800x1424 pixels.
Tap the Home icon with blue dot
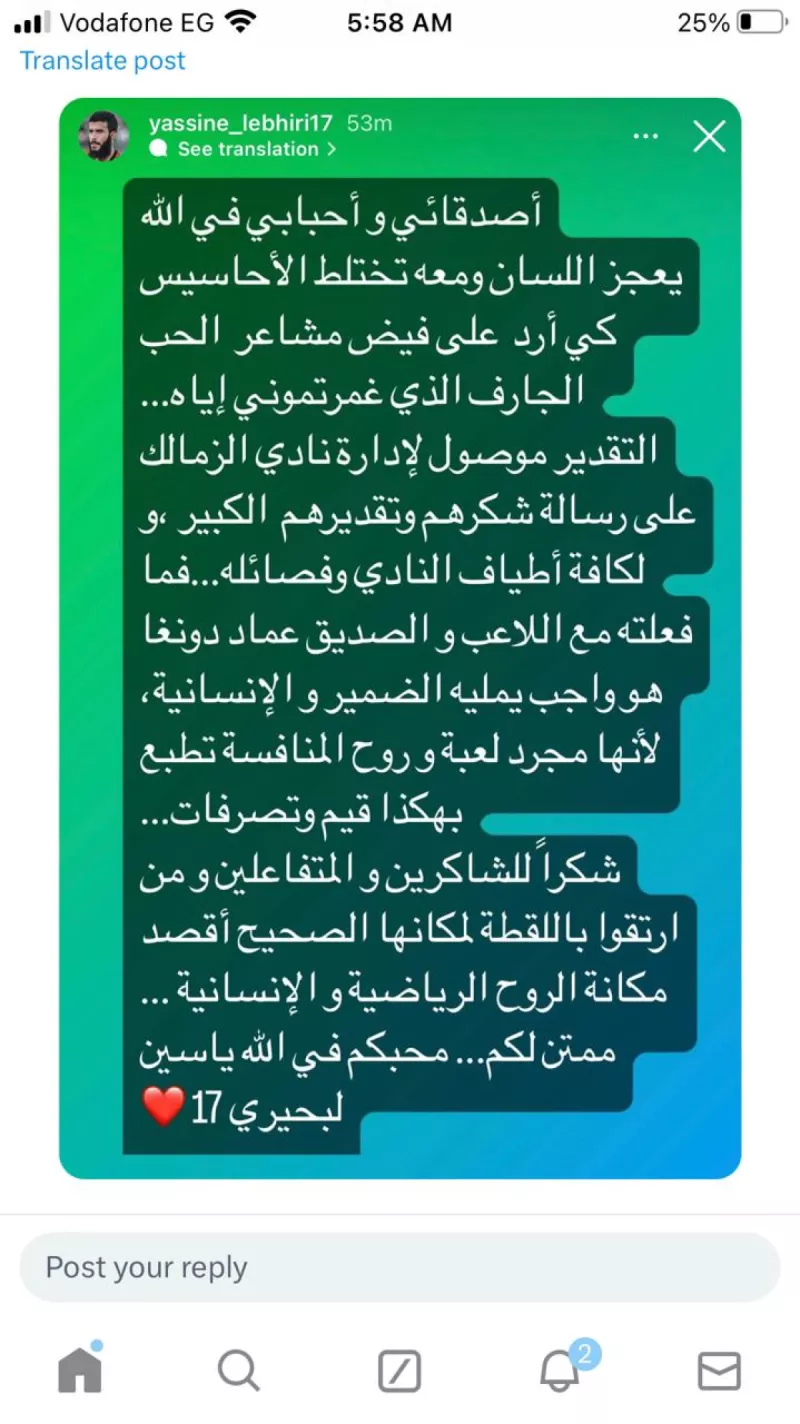tap(80, 1370)
